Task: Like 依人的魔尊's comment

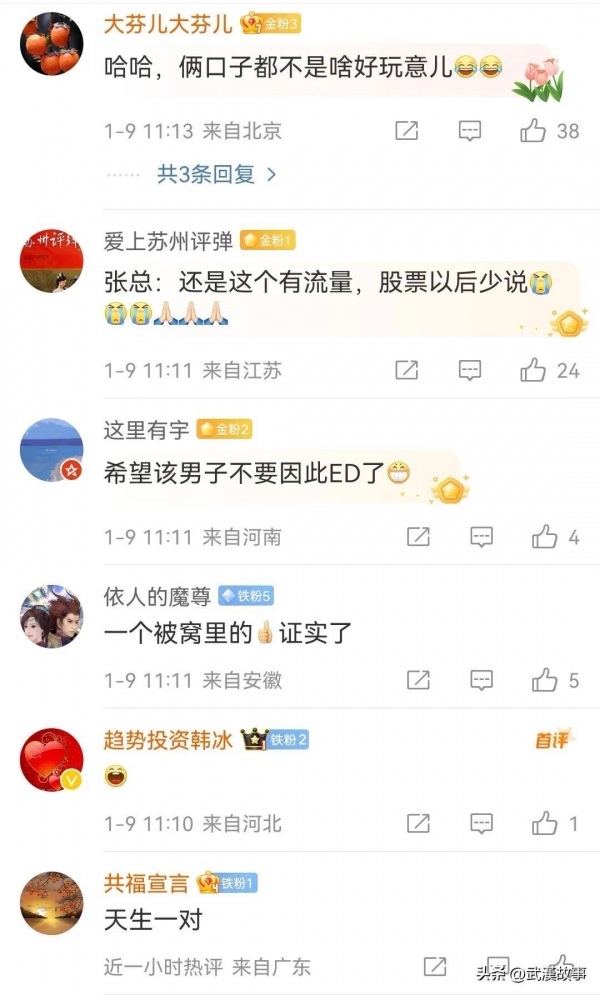Action: (x=545, y=681)
